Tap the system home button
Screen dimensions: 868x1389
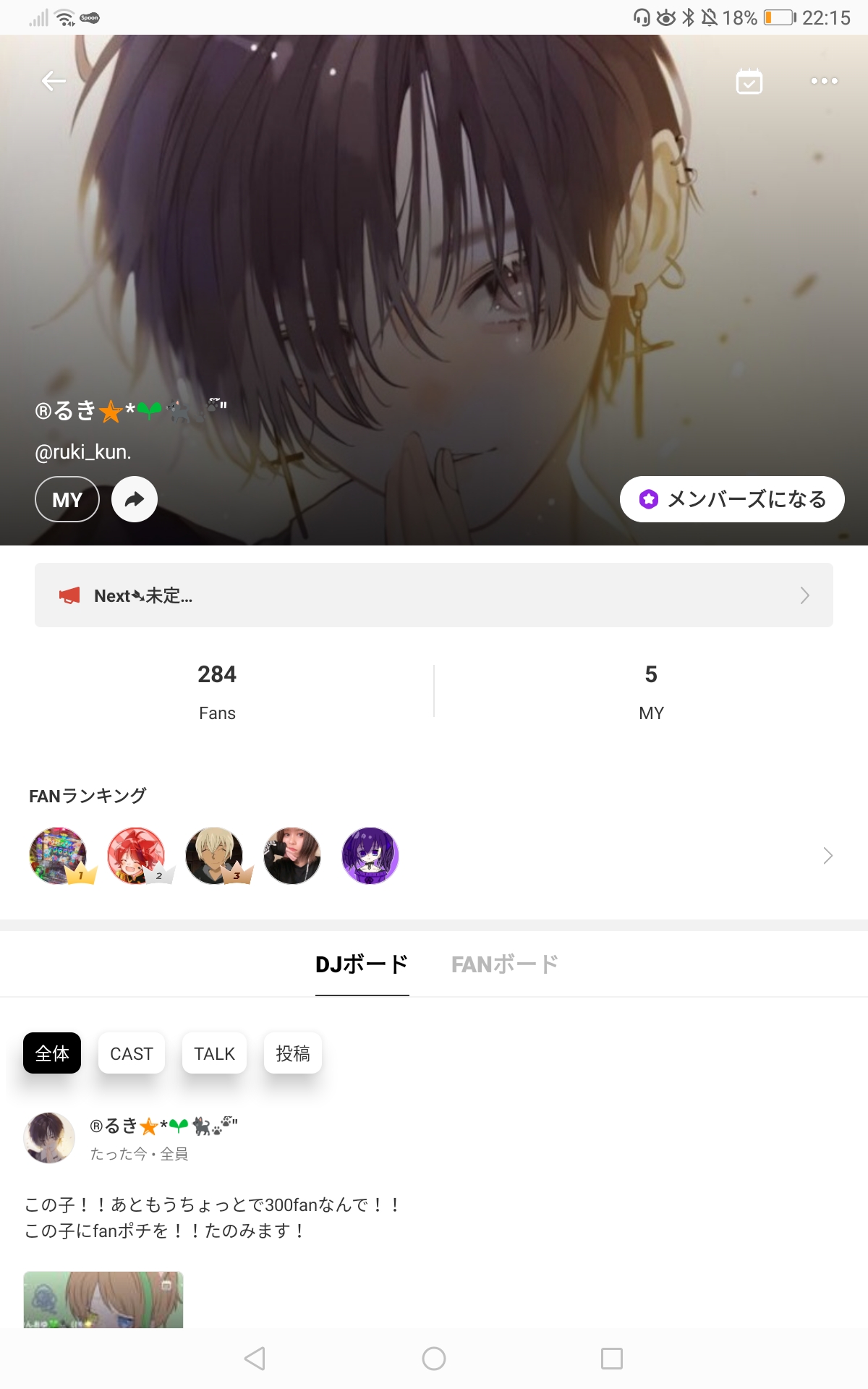pos(434,1358)
